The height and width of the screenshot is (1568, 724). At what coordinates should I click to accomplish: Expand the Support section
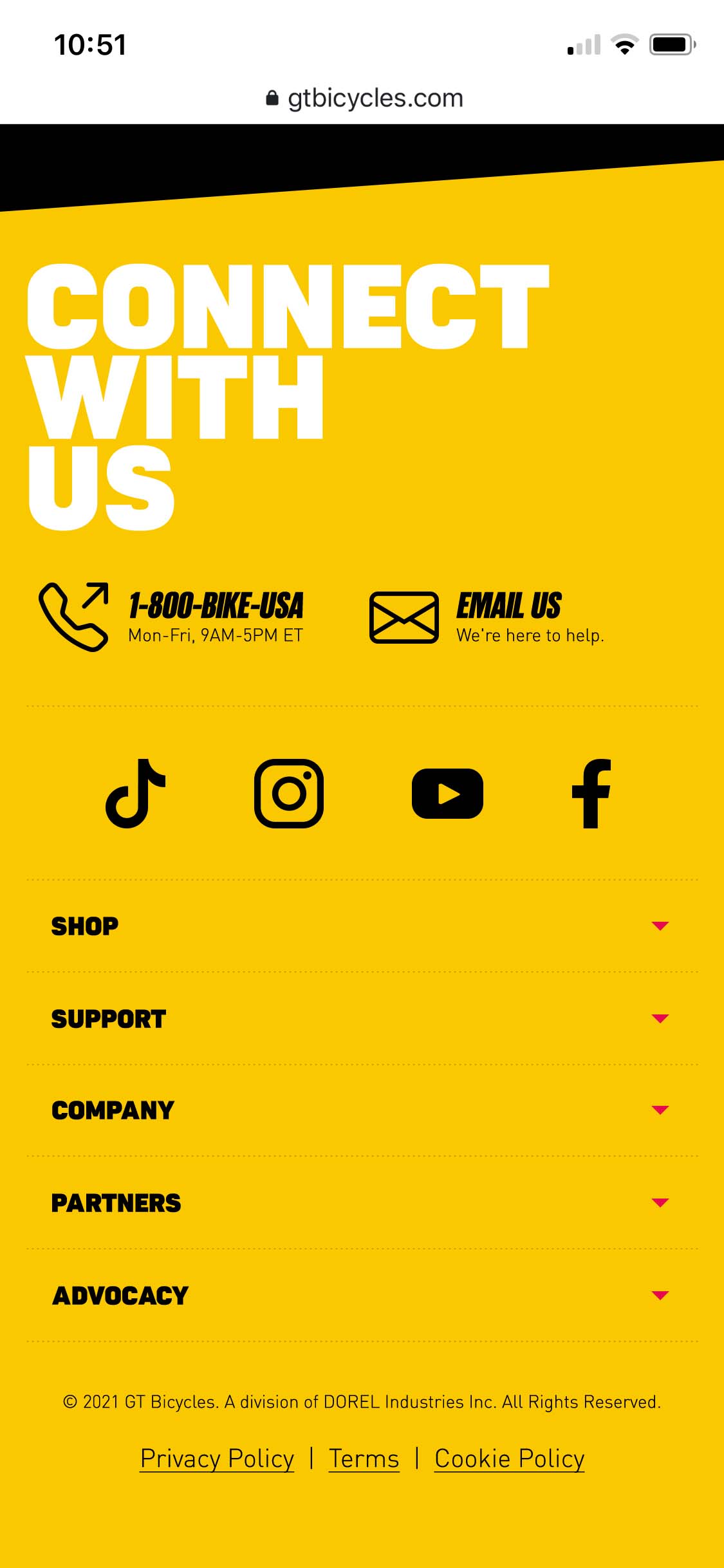(x=360, y=1018)
